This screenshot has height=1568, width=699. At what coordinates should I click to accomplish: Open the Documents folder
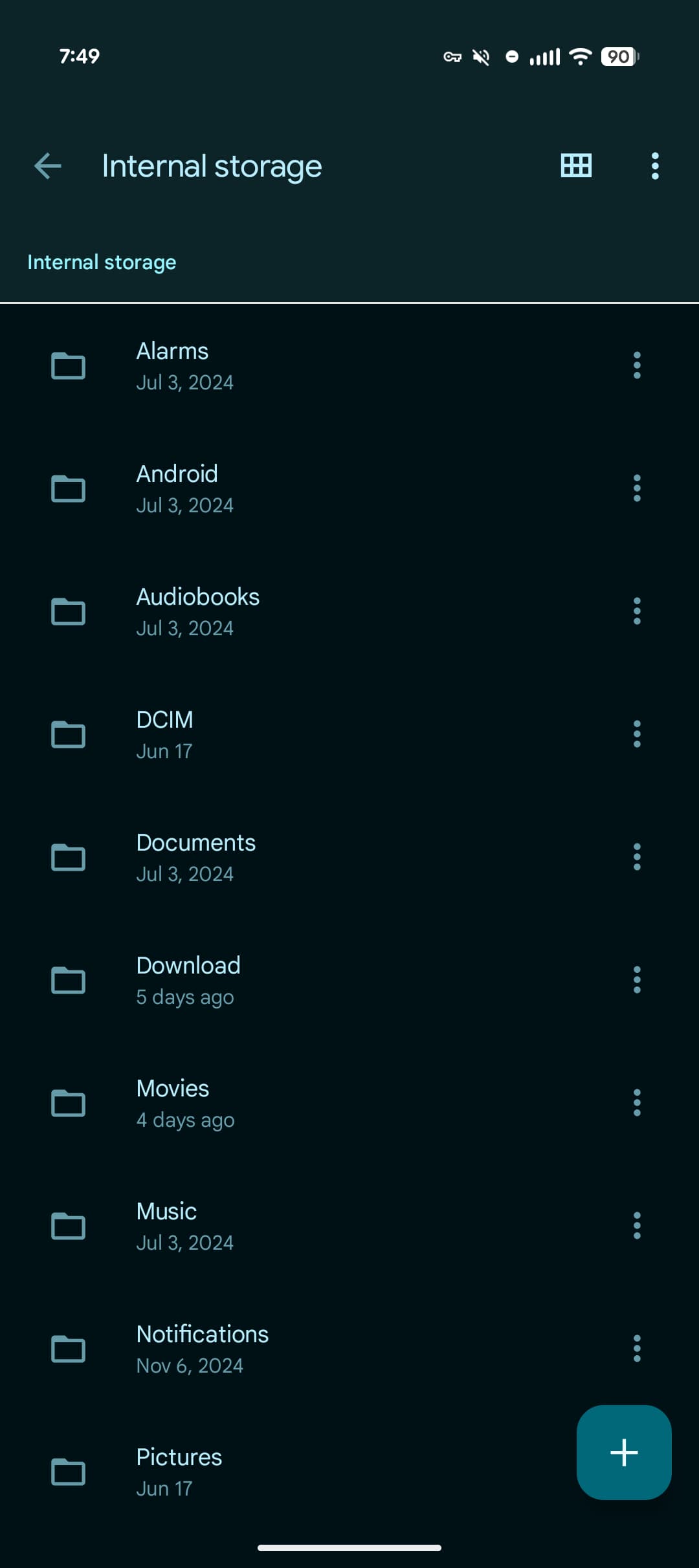195,857
